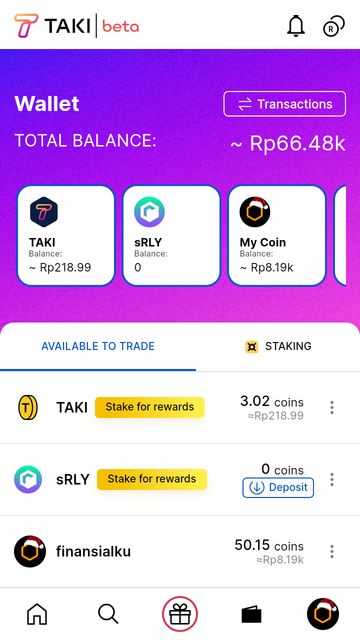Viewport: 360px width, 640px height.
Task: Stake sRLY coins for rewards
Action: [151, 479]
